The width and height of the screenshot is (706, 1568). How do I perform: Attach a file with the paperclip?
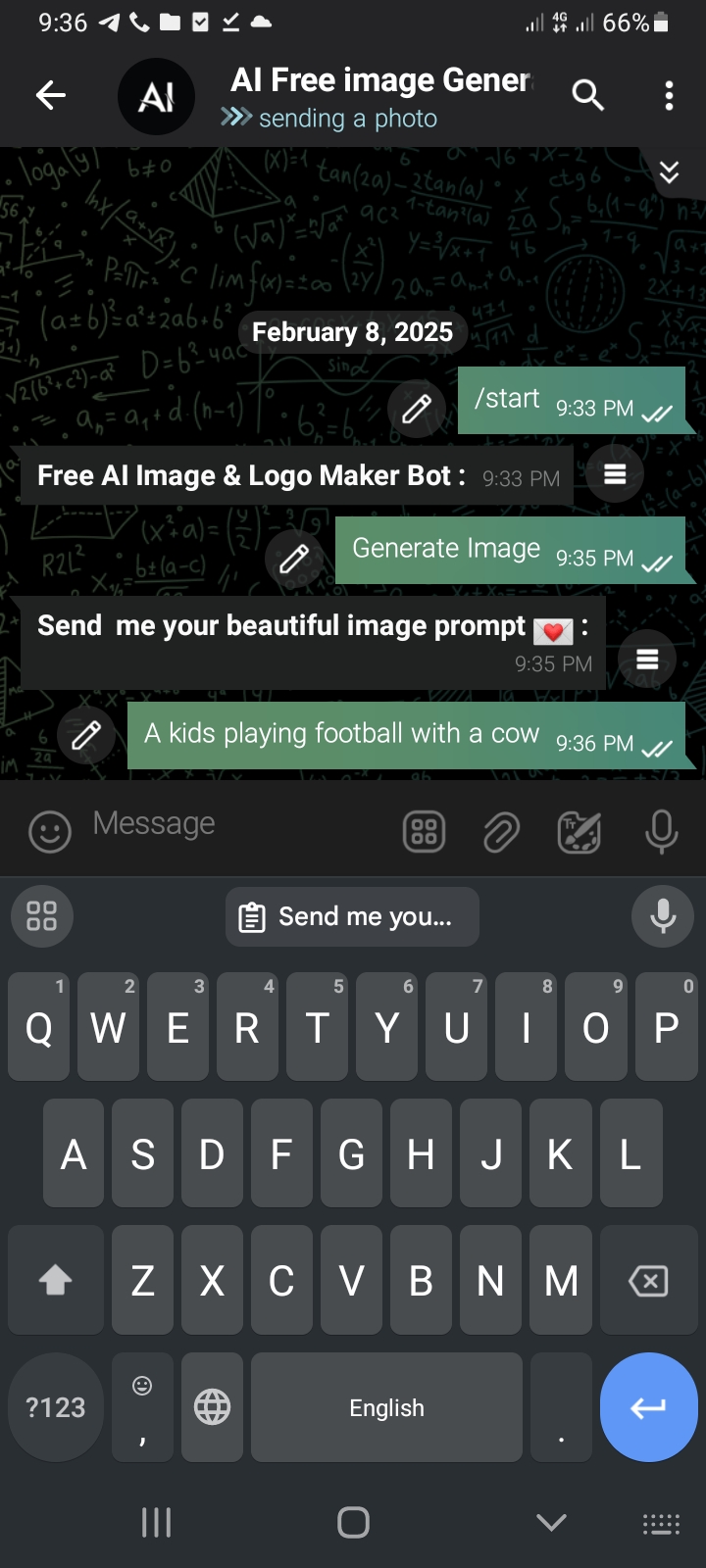pyautogui.click(x=501, y=832)
